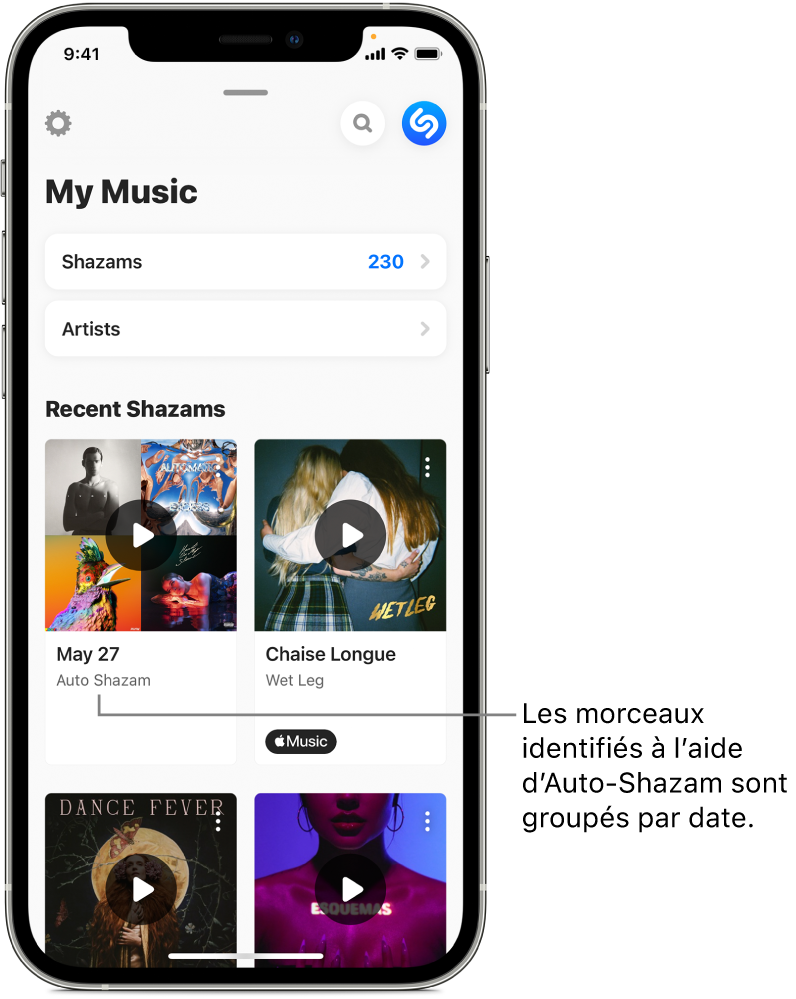The width and height of the screenshot is (796, 999).
Task: Open more options for Chaise Longue
Action: [x=427, y=467]
